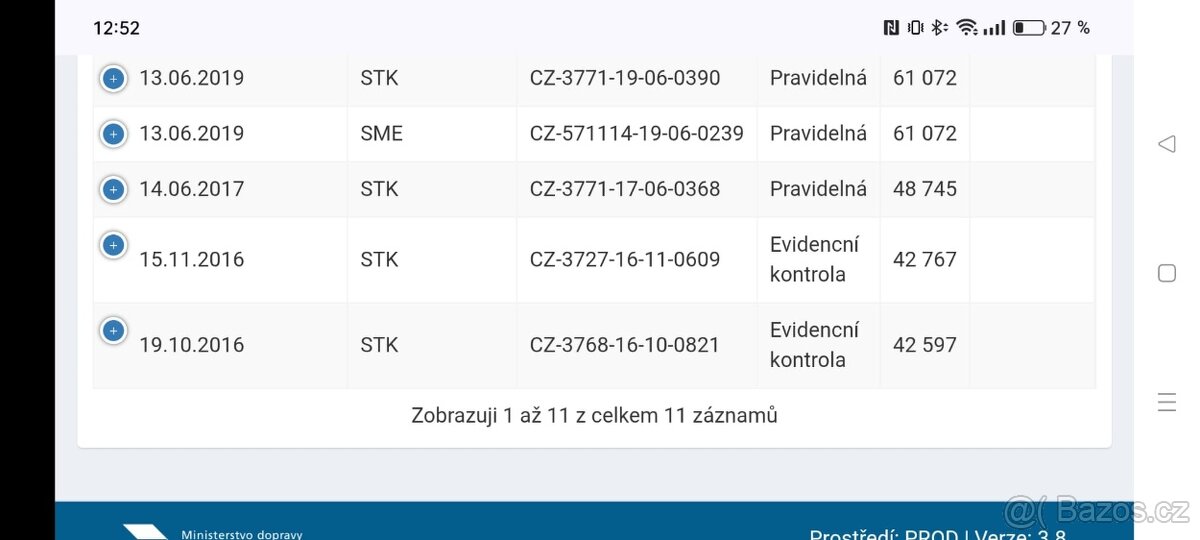Expand the 15.11.2016 inspection record
Screen dimensions: 1200x540
[x=113, y=244]
